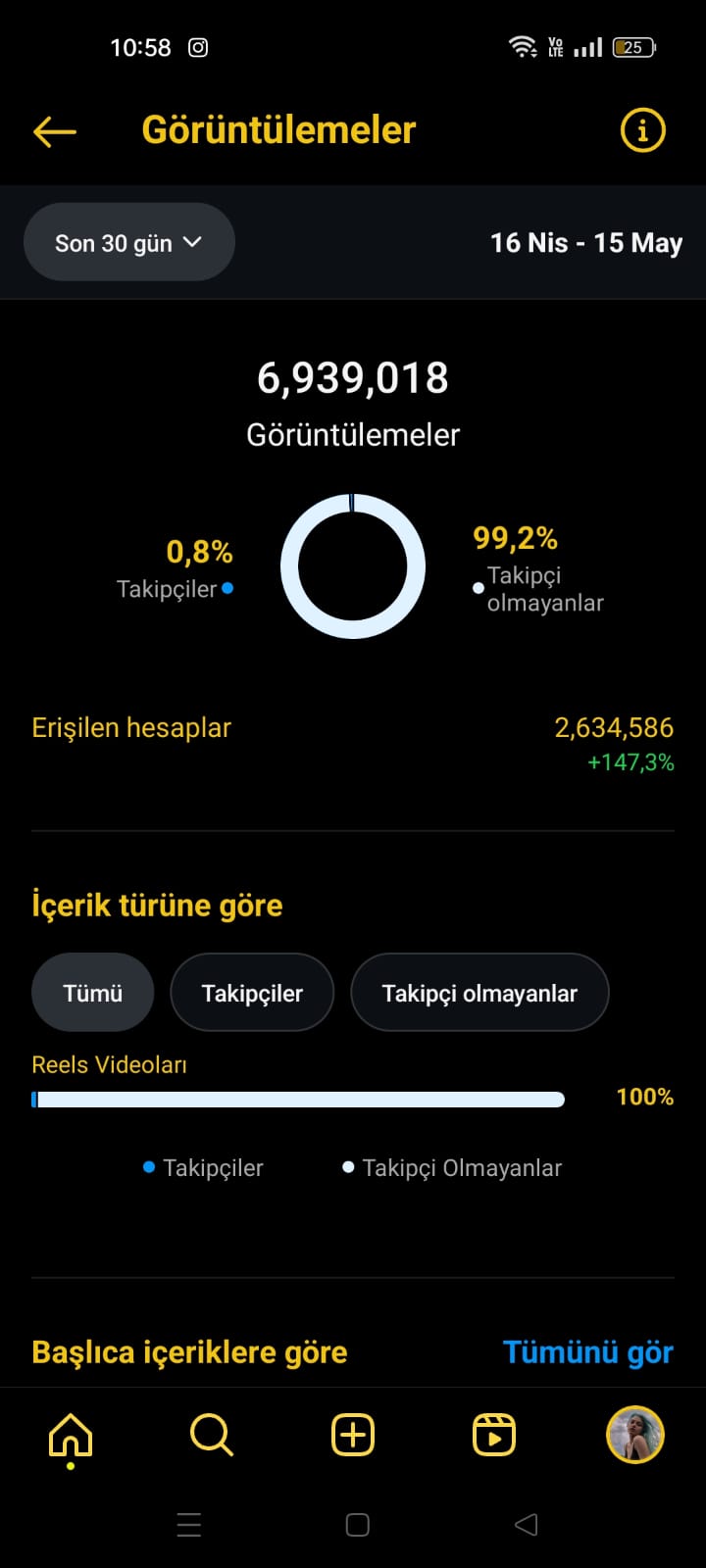Tap the Tümünü gör link

(588, 1352)
